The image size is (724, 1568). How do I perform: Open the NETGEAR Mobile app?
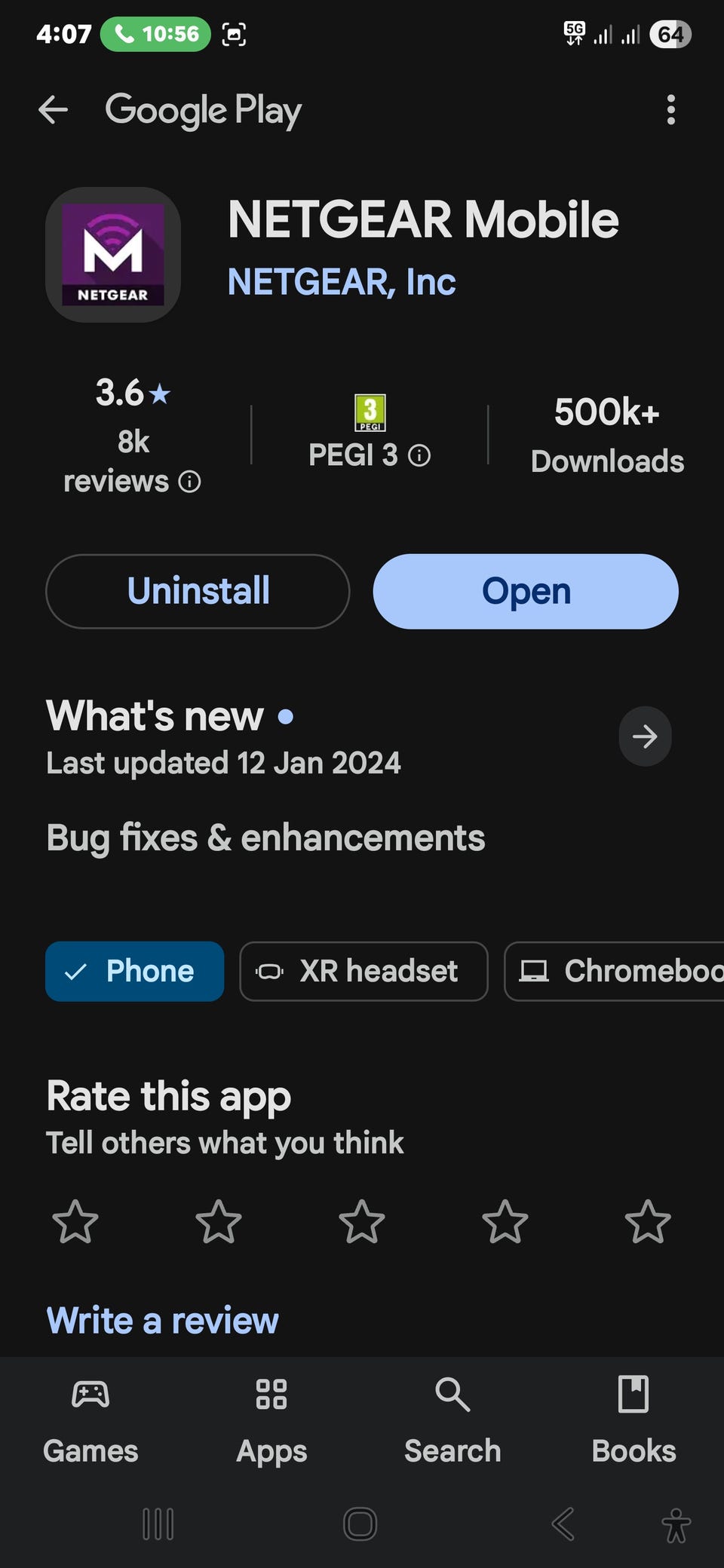(526, 591)
